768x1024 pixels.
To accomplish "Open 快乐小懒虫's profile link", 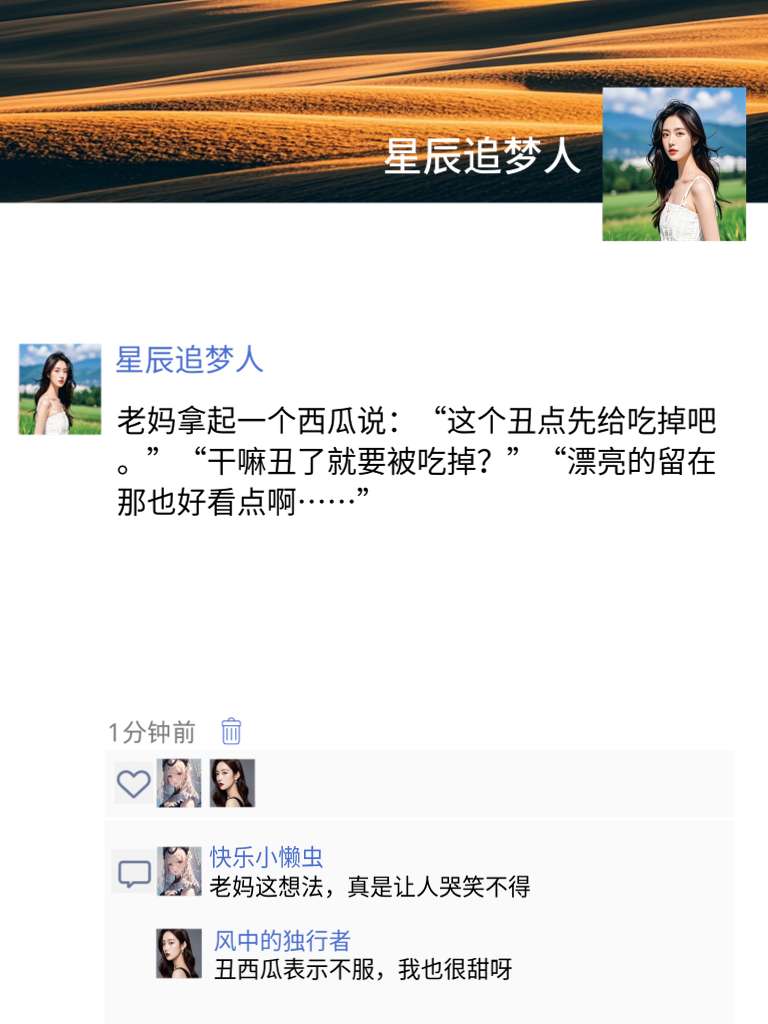I will (x=258, y=854).
